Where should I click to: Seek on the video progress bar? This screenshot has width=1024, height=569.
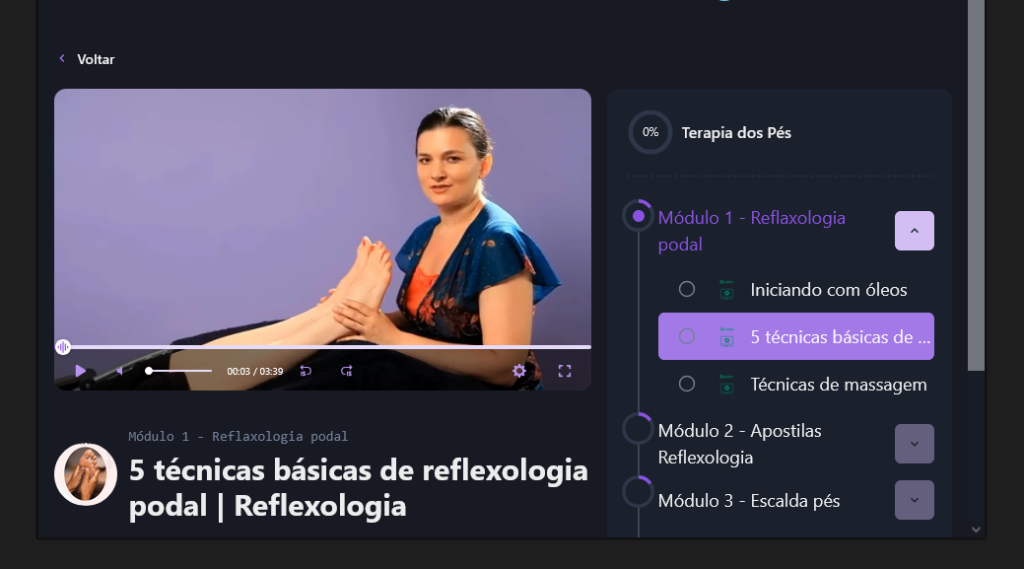[320, 347]
